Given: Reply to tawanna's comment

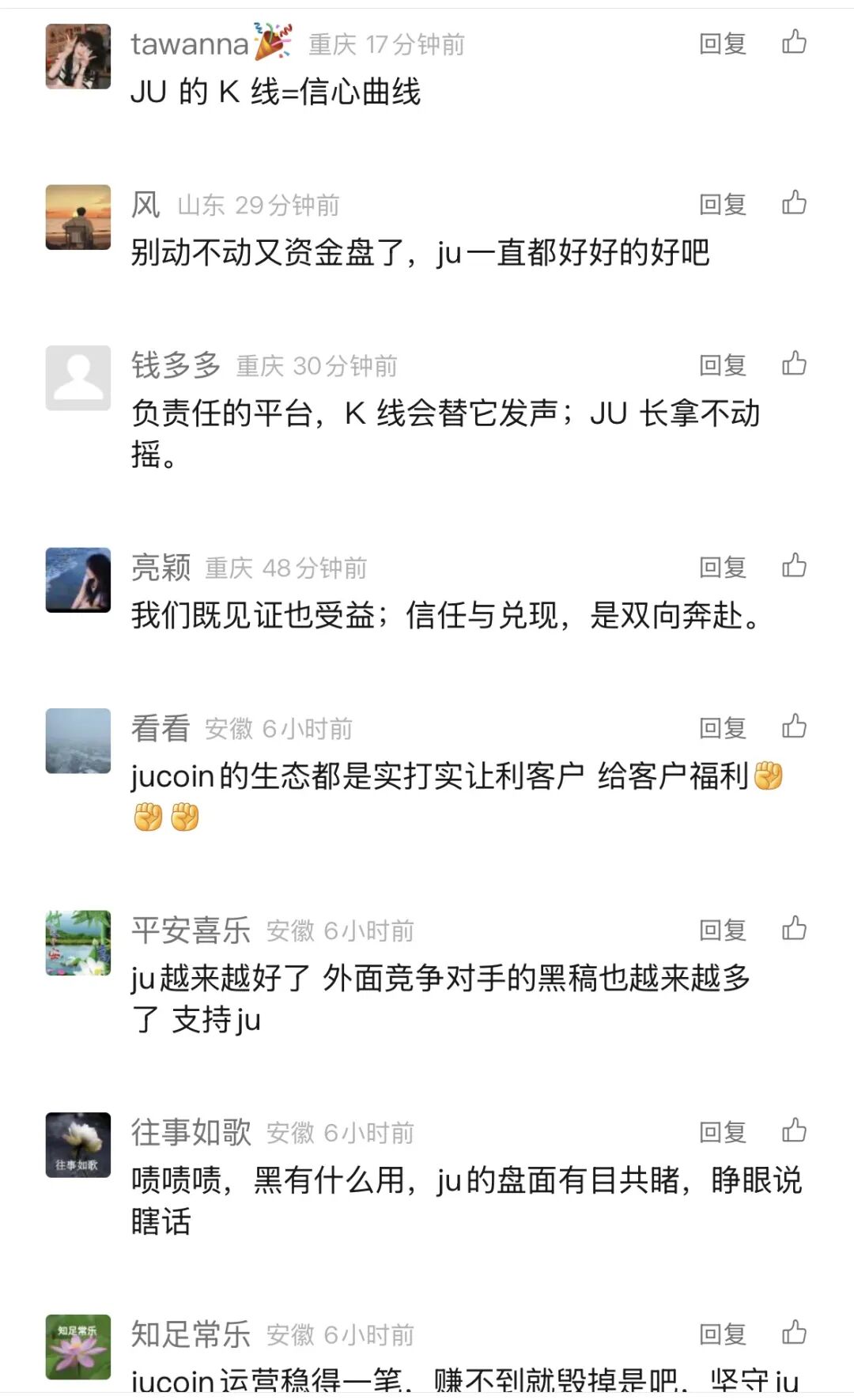Looking at the screenshot, I should click(x=723, y=44).
